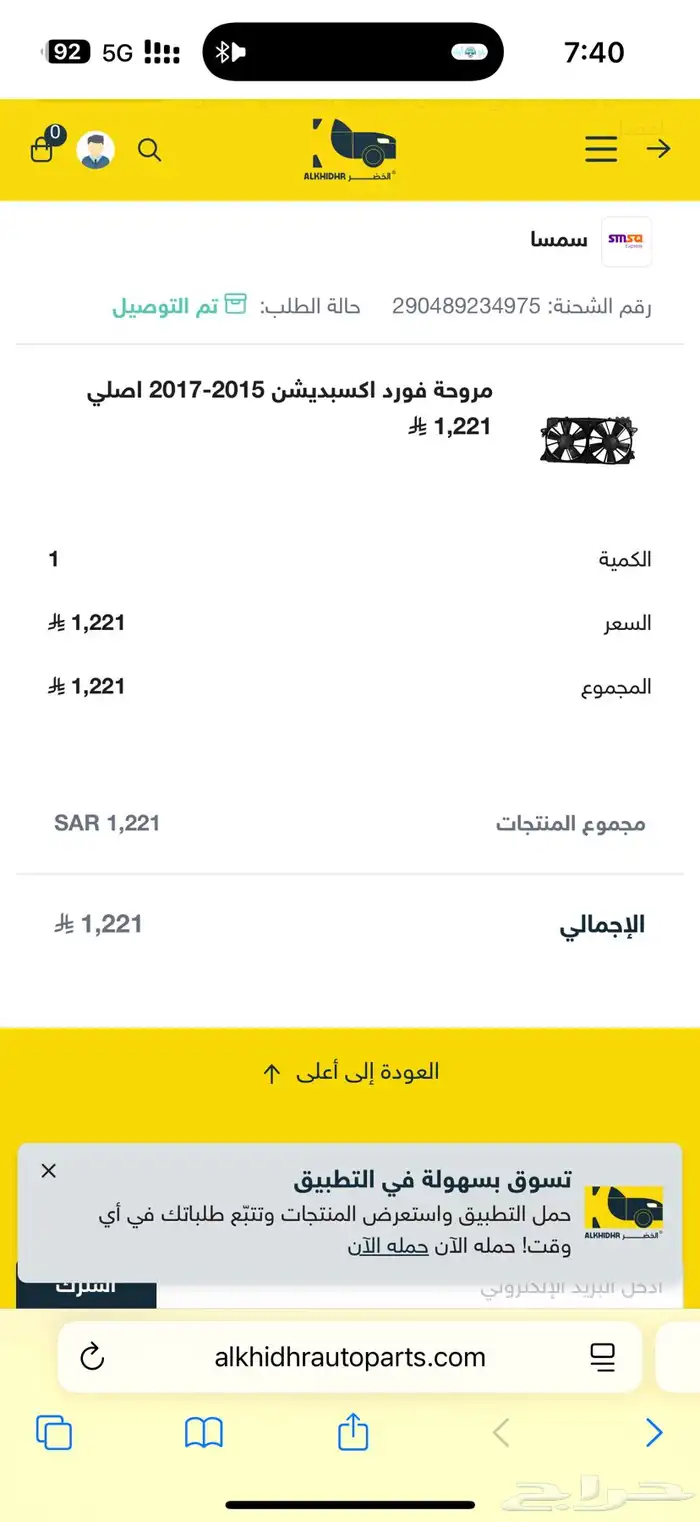Tap the right arrow in header
This screenshot has width=700, height=1522.
point(658,150)
